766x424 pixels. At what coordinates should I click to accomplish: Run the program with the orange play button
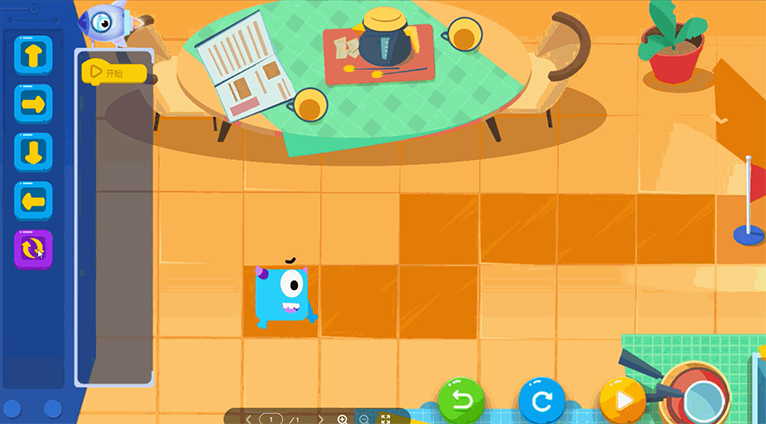(623, 402)
